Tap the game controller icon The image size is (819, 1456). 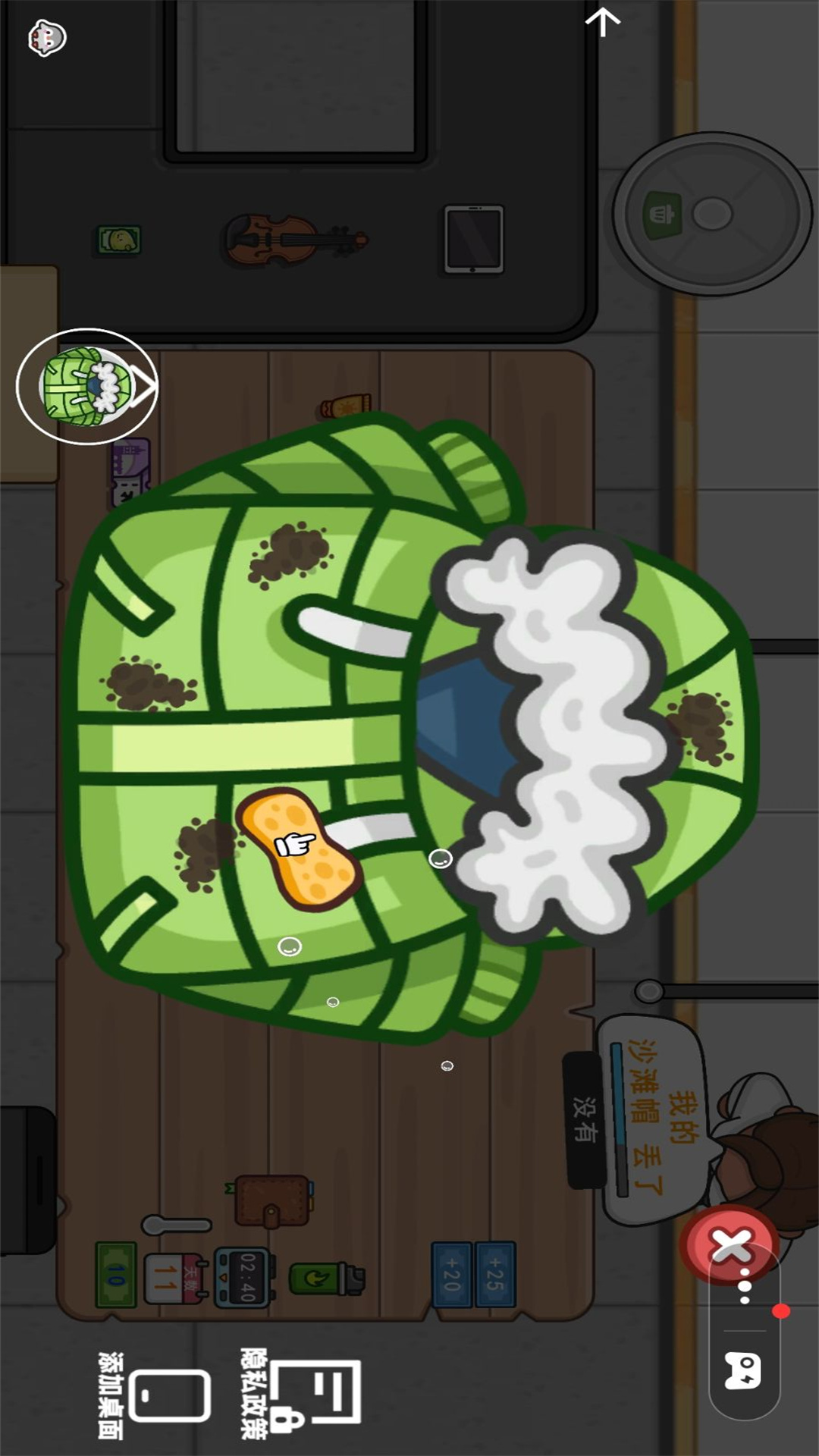coord(744,1370)
